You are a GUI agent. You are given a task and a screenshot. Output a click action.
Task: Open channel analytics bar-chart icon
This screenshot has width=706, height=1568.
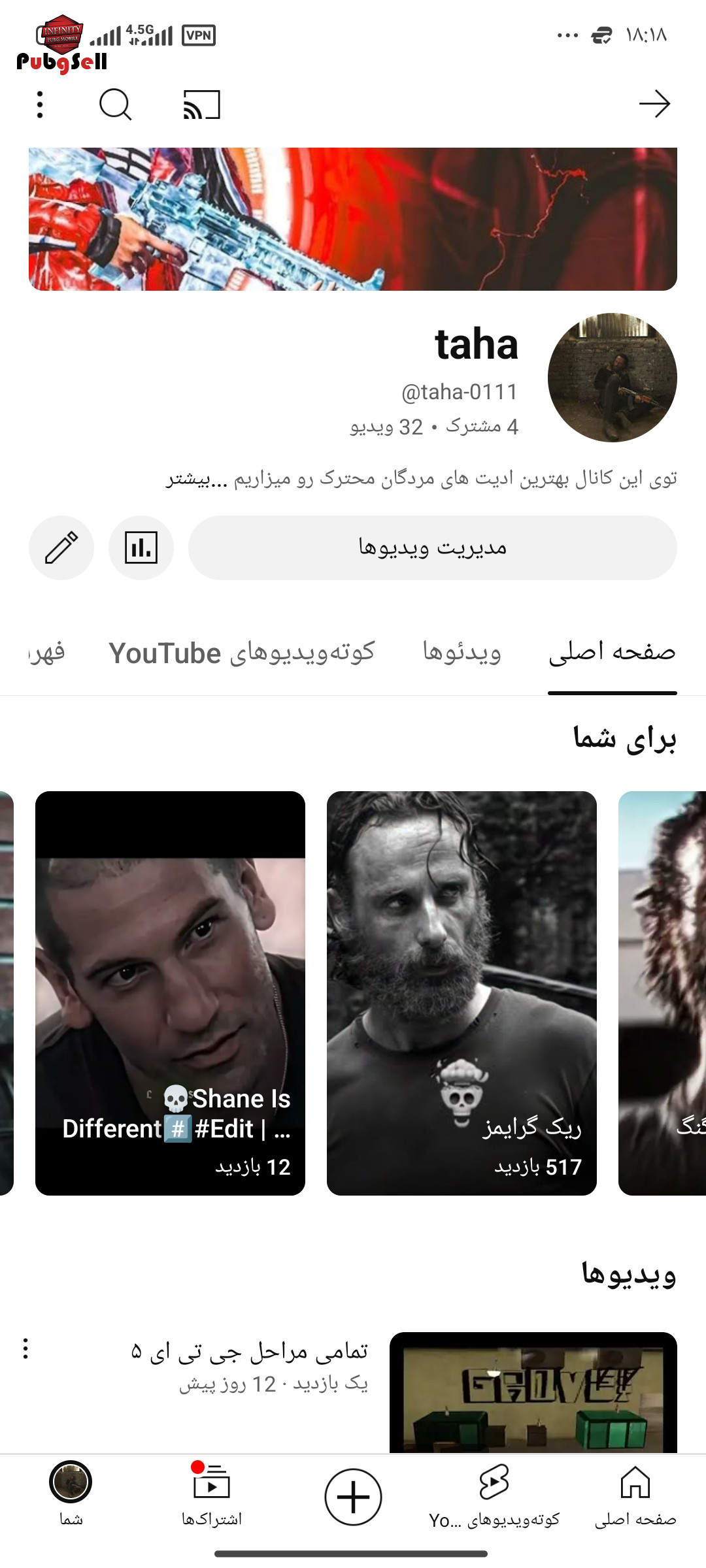click(x=141, y=547)
